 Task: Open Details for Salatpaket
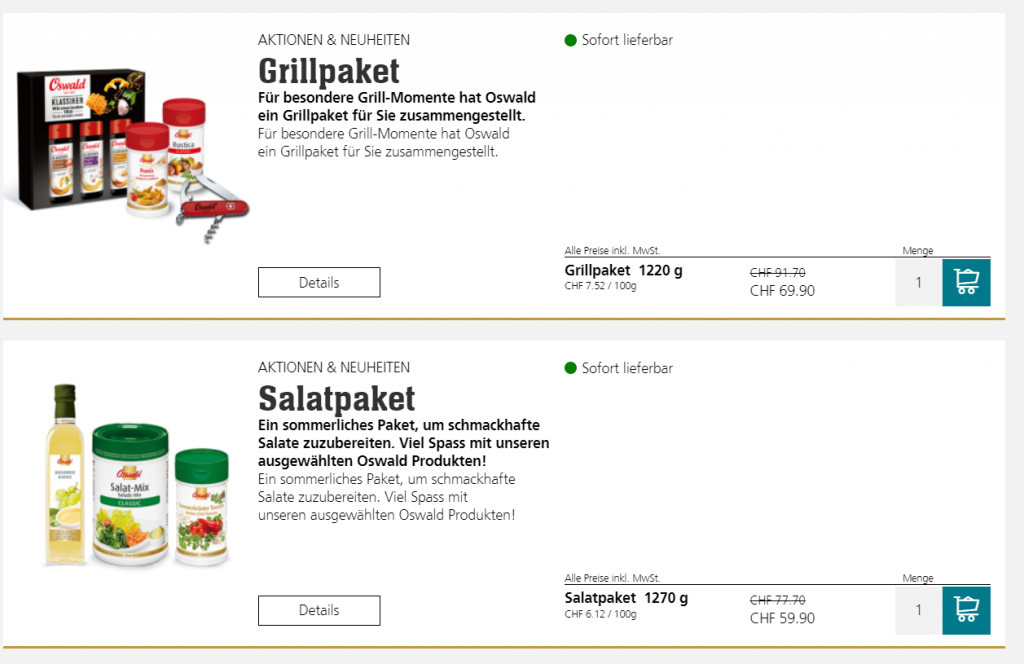319,610
